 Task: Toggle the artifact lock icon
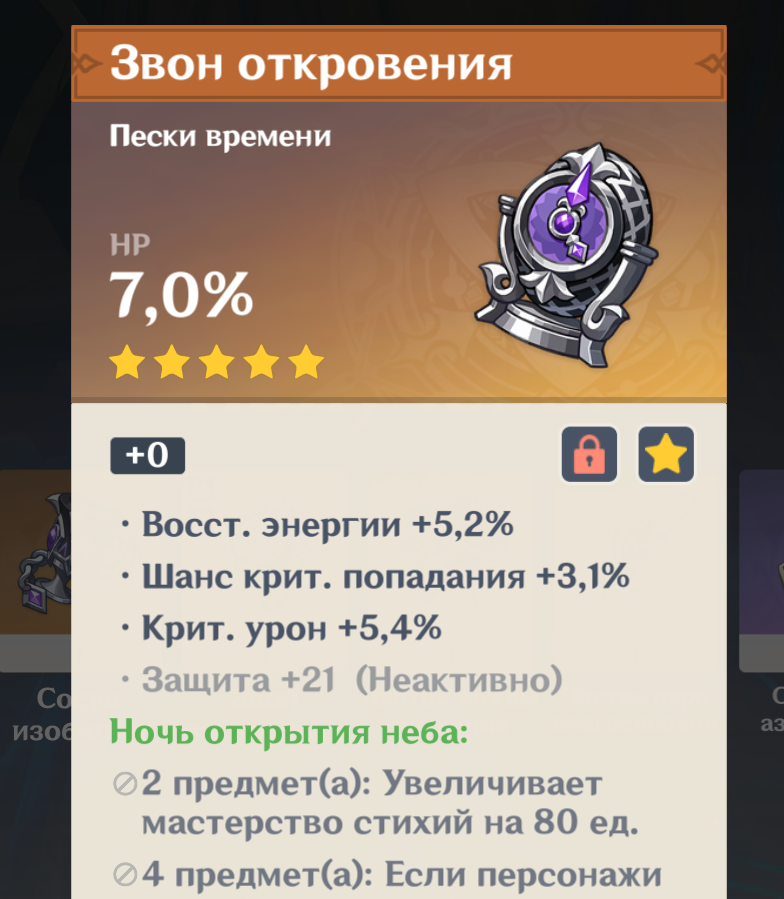[x=589, y=454]
